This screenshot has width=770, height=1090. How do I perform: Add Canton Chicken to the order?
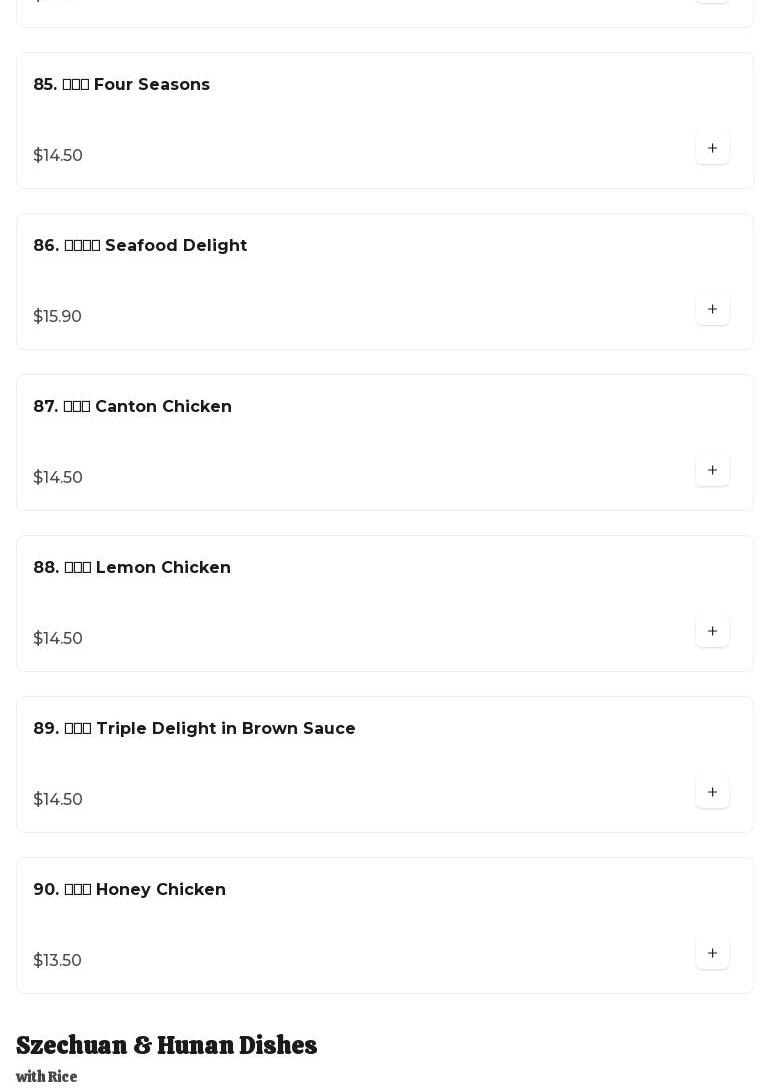coord(712,471)
